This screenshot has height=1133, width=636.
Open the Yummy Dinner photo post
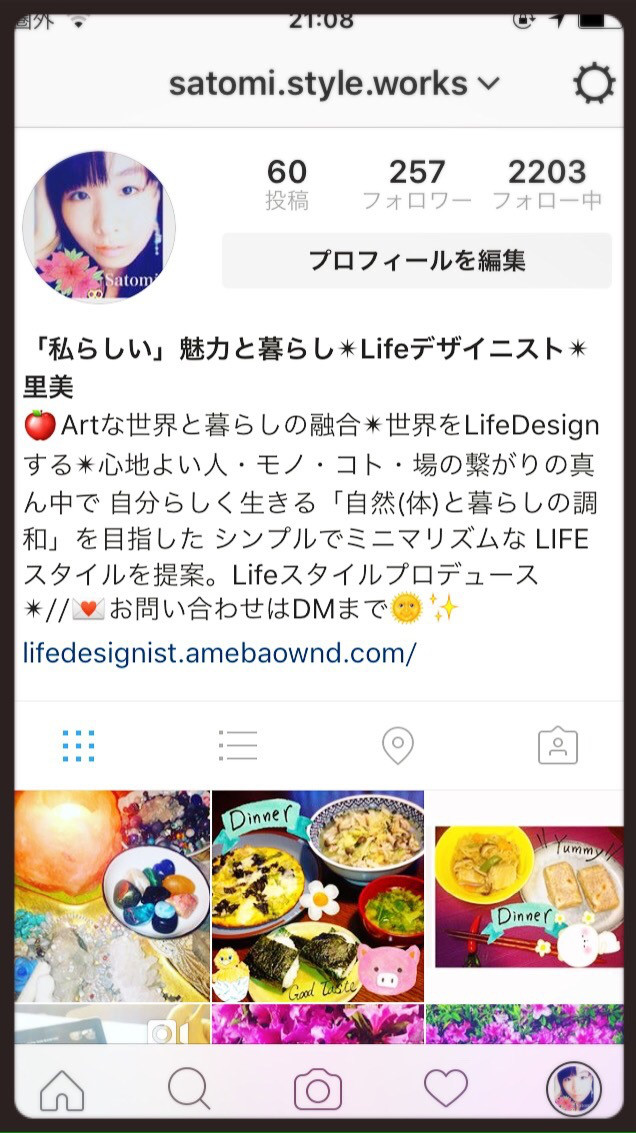528,896
